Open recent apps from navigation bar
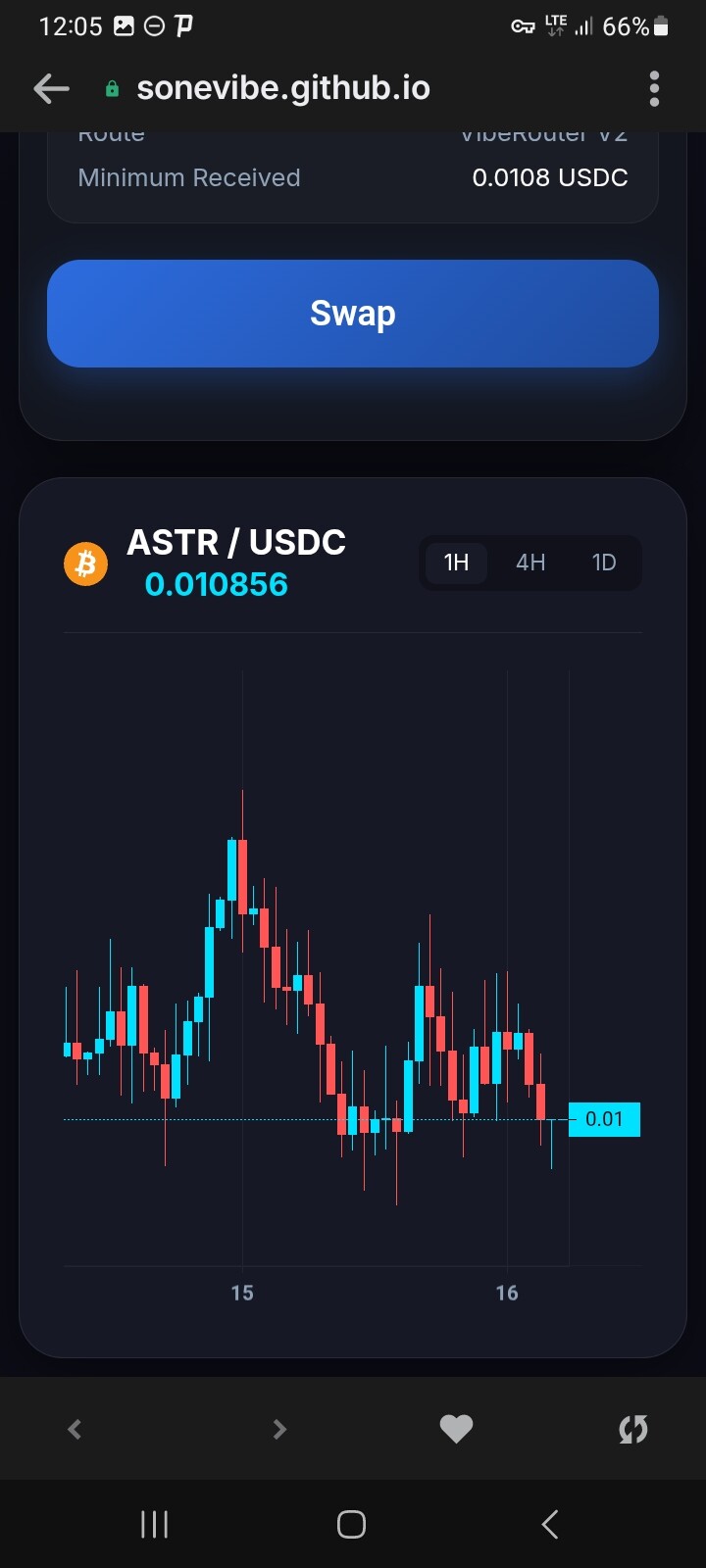Viewport: 706px width, 1568px height. tap(154, 1524)
